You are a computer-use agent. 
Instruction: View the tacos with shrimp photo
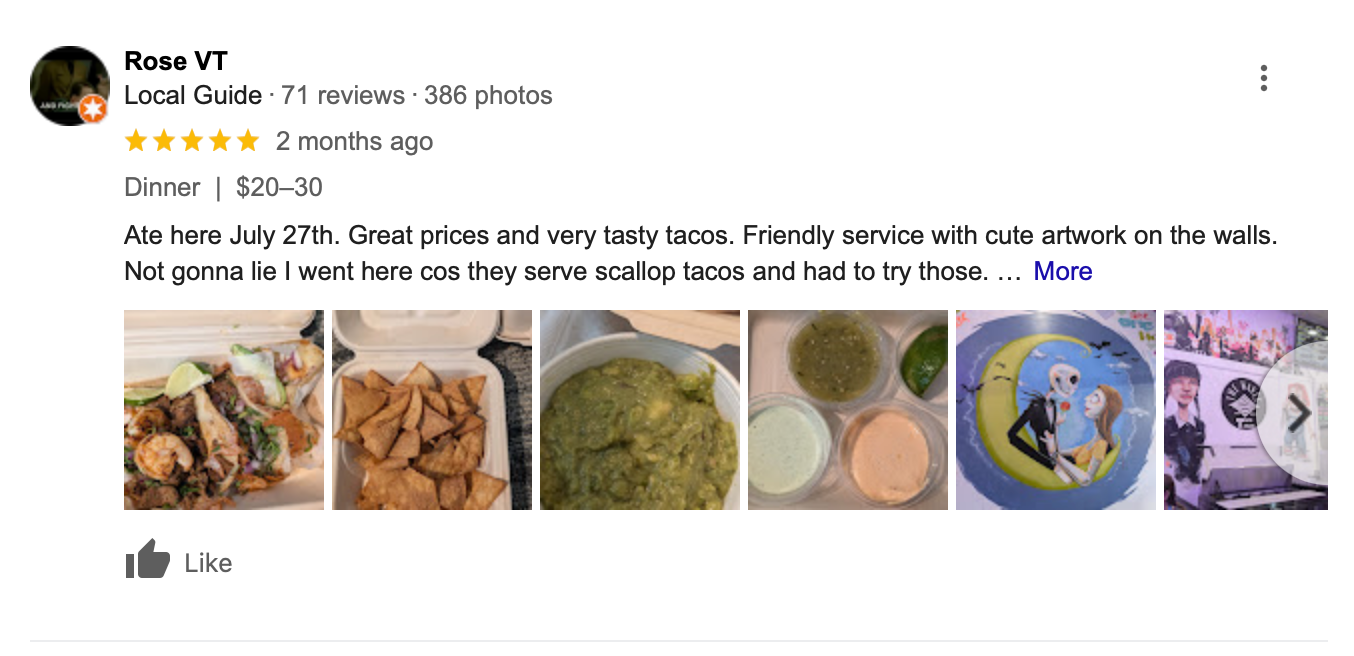(x=224, y=410)
